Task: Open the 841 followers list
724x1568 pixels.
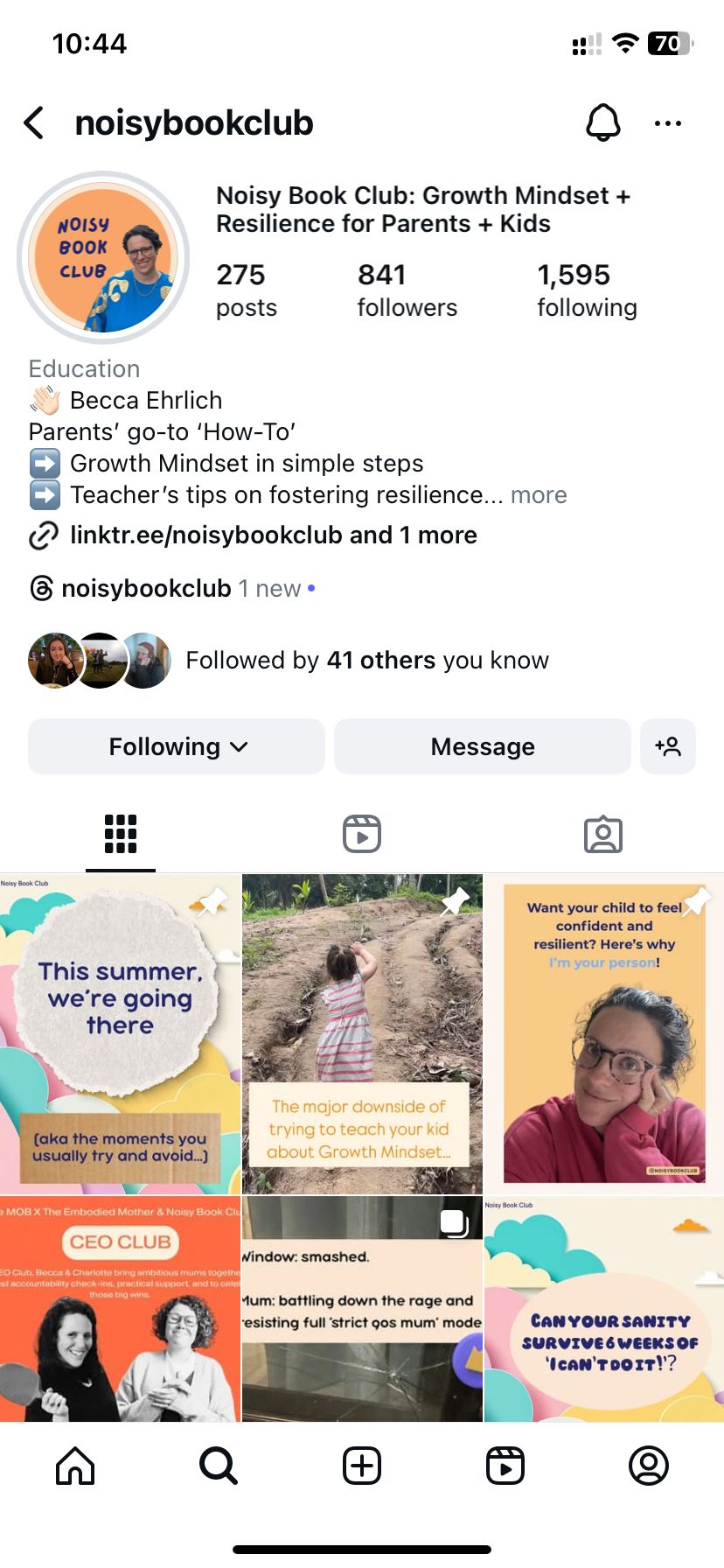Action: point(407,290)
